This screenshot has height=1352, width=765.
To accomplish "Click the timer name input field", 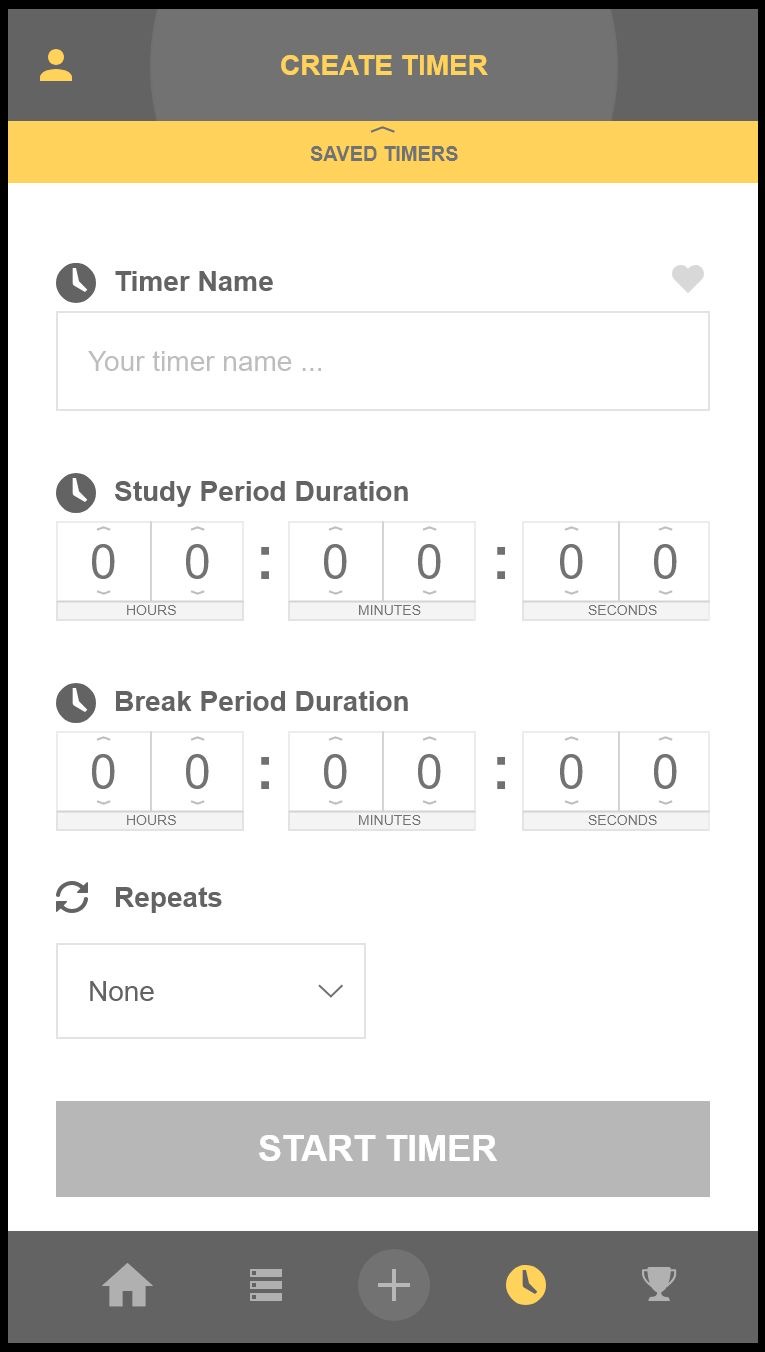I will pyautogui.click(x=383, y=360).
